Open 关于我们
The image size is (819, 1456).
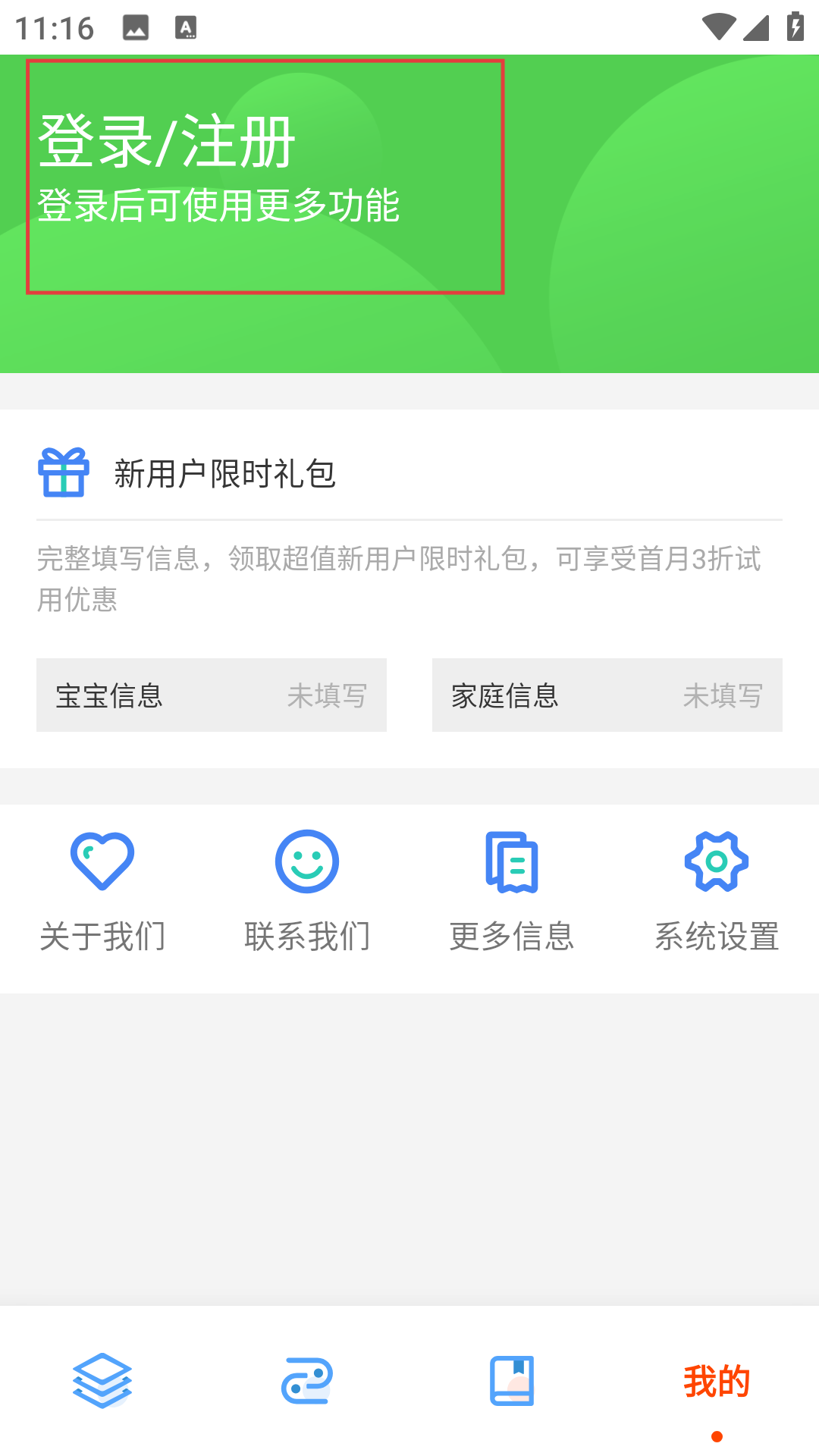click(102, 893)
